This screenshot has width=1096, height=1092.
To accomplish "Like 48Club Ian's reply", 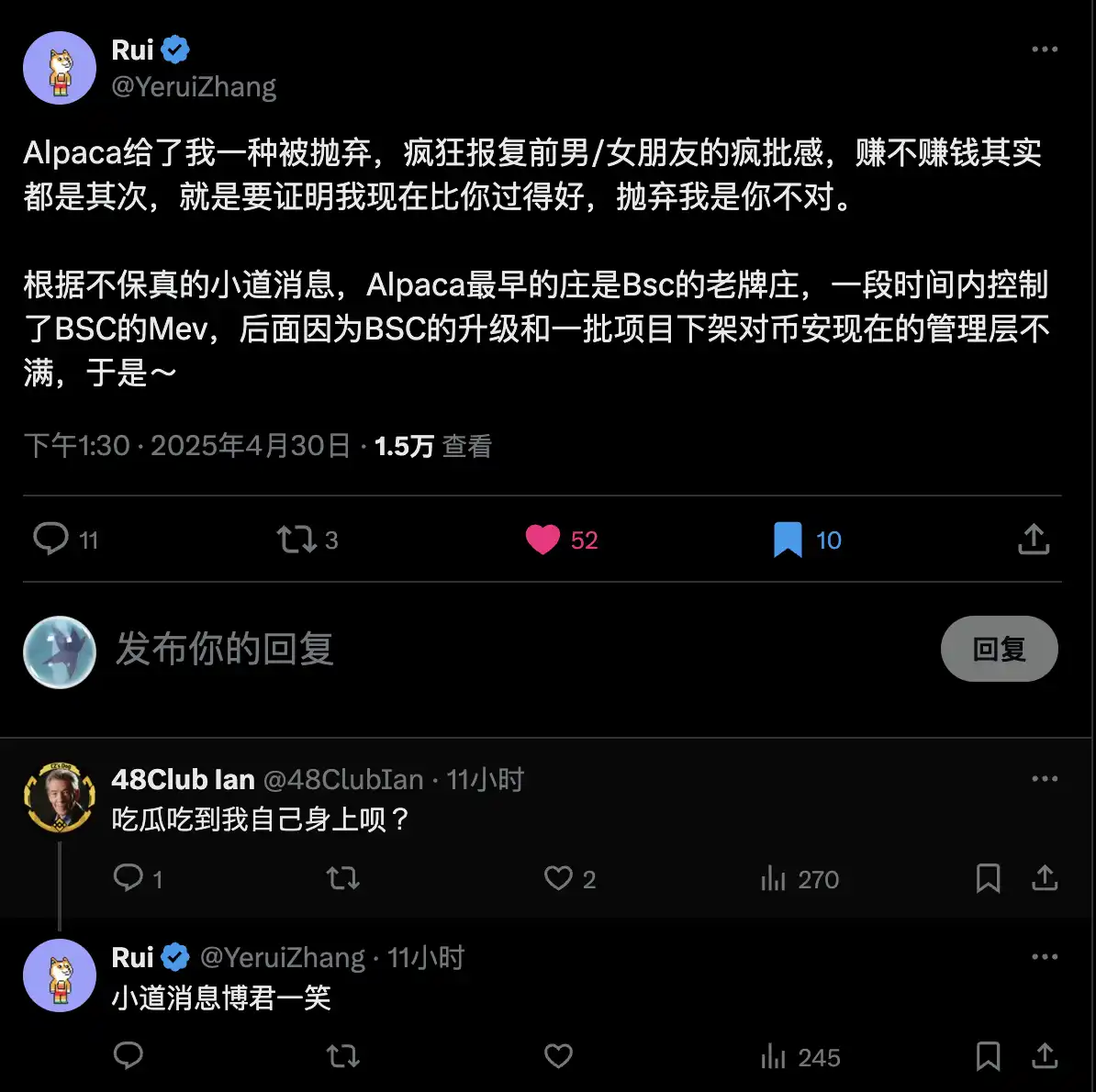I will 558,878.
